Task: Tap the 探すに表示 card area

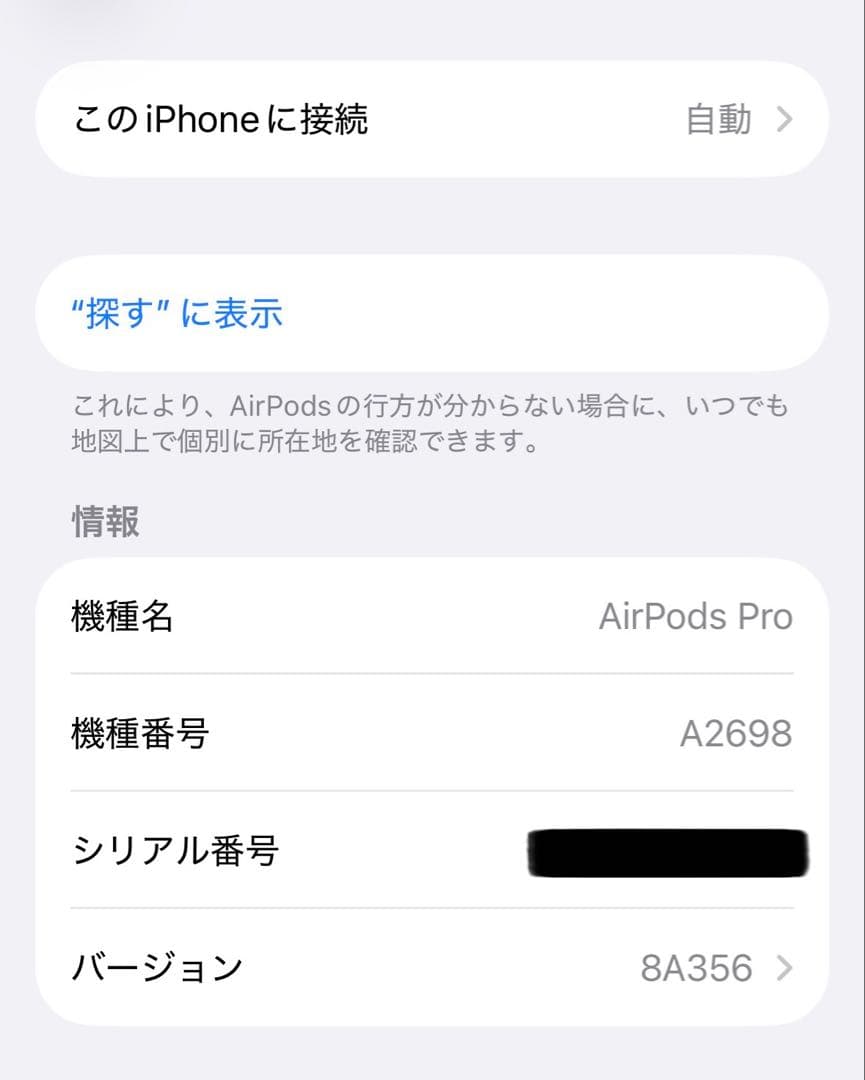Action: 432,313
